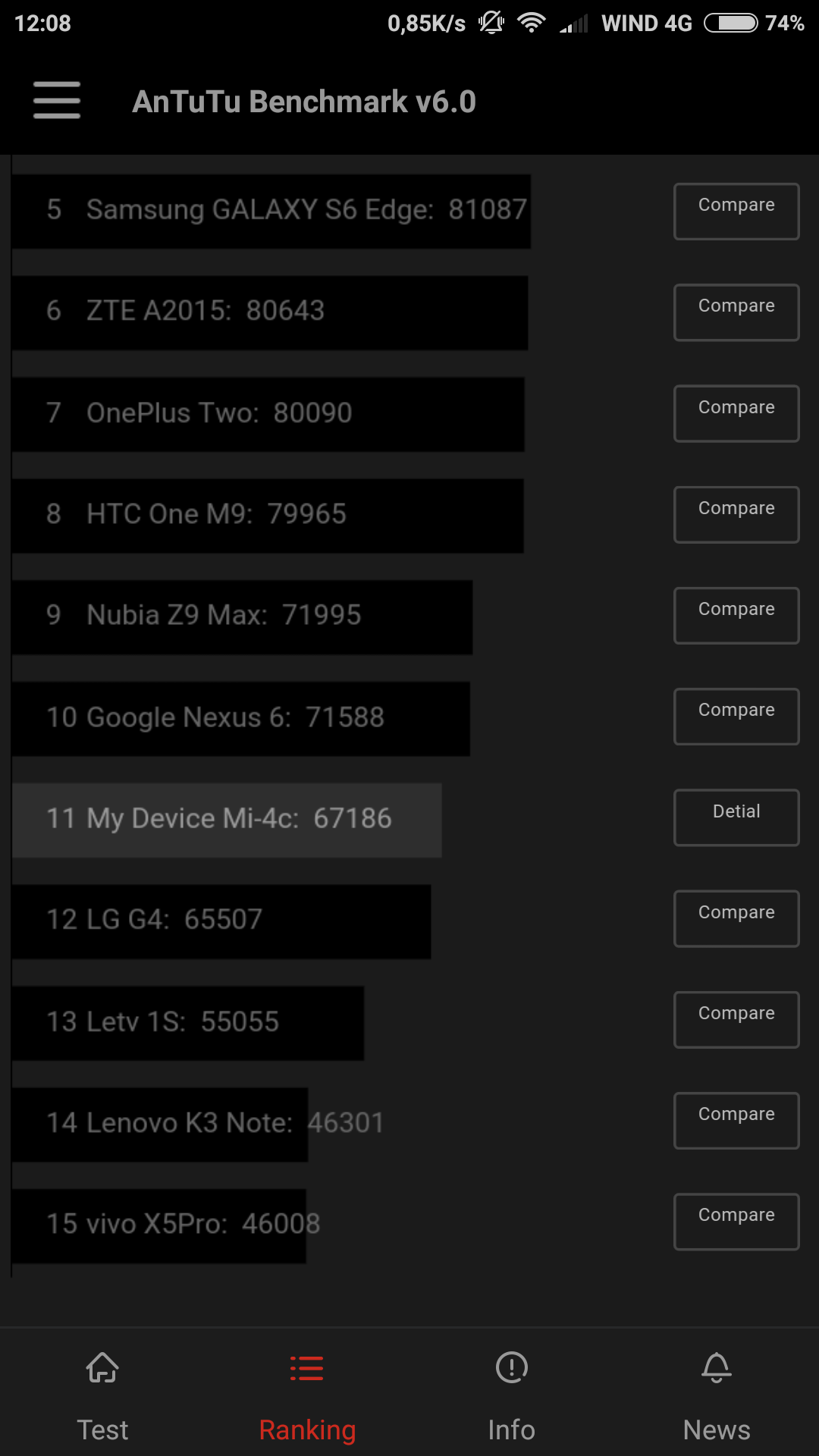Switch to the Test tab

pos(102,1395)
